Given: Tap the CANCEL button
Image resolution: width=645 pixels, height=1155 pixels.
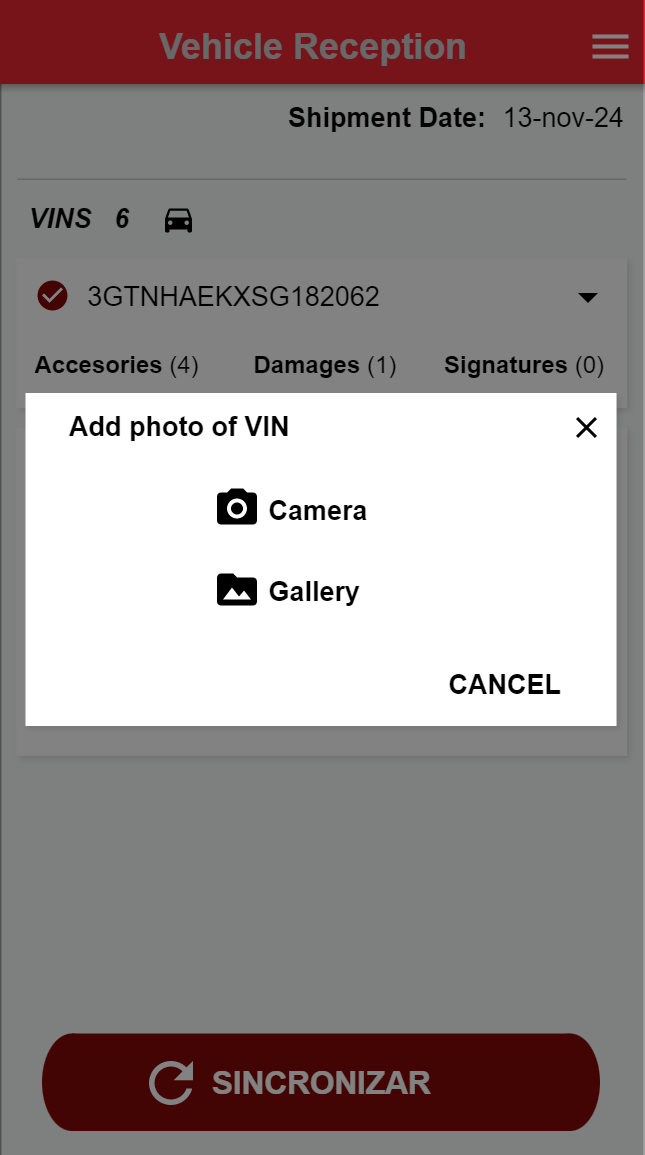Looking at the screenshot, I should click(504, 684).
